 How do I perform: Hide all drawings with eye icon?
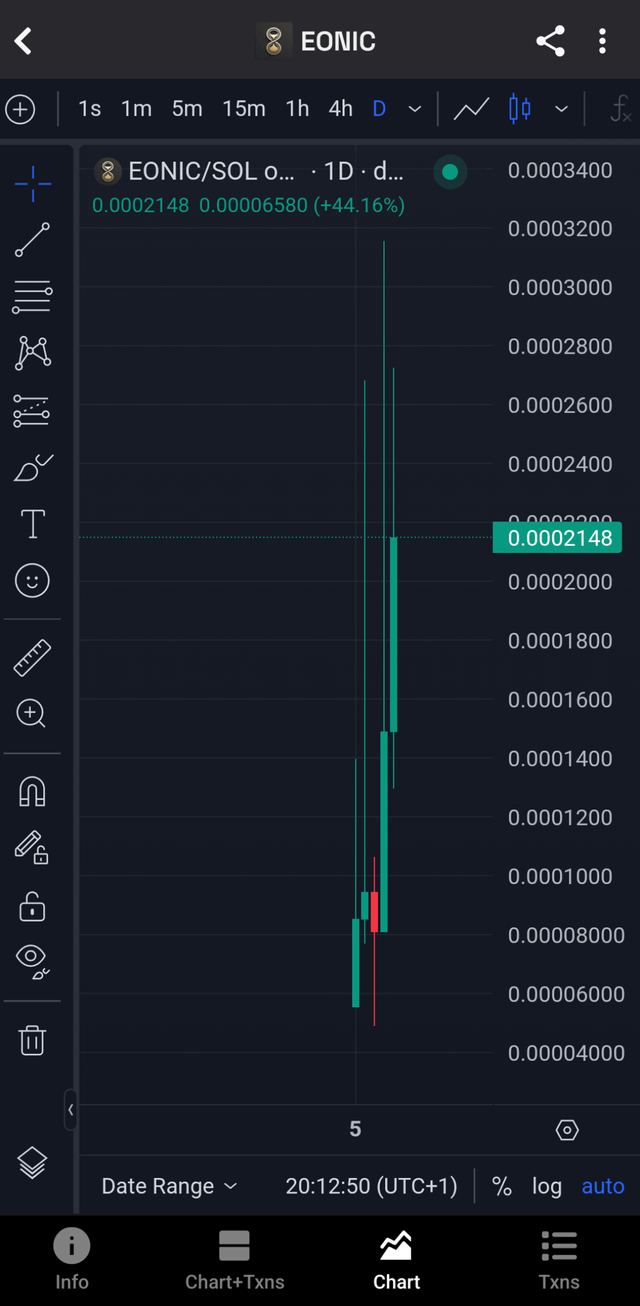[32, 959]
